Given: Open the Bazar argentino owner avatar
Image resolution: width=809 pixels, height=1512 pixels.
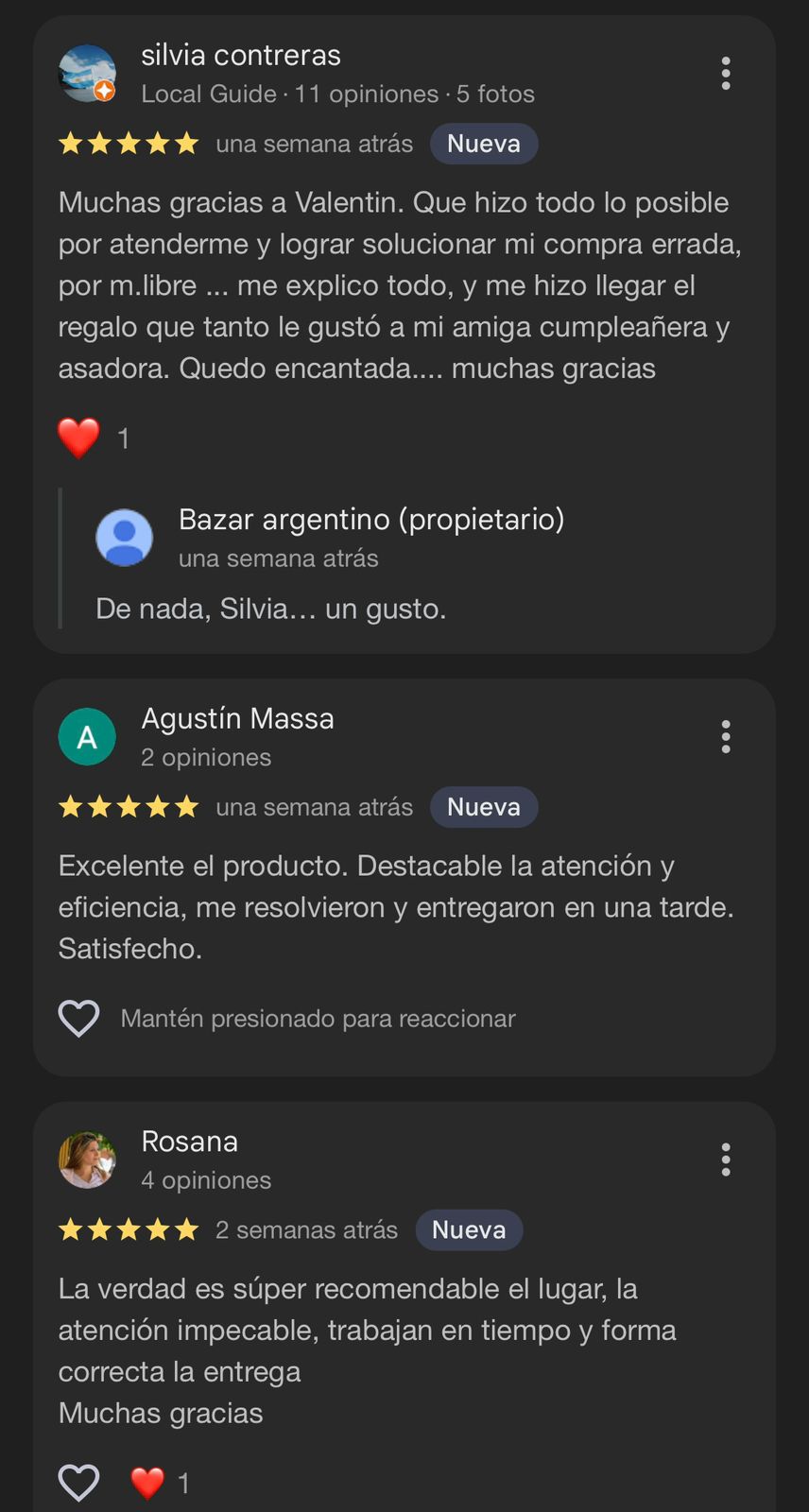Looking at the screenshot, I should click(125, 538).
